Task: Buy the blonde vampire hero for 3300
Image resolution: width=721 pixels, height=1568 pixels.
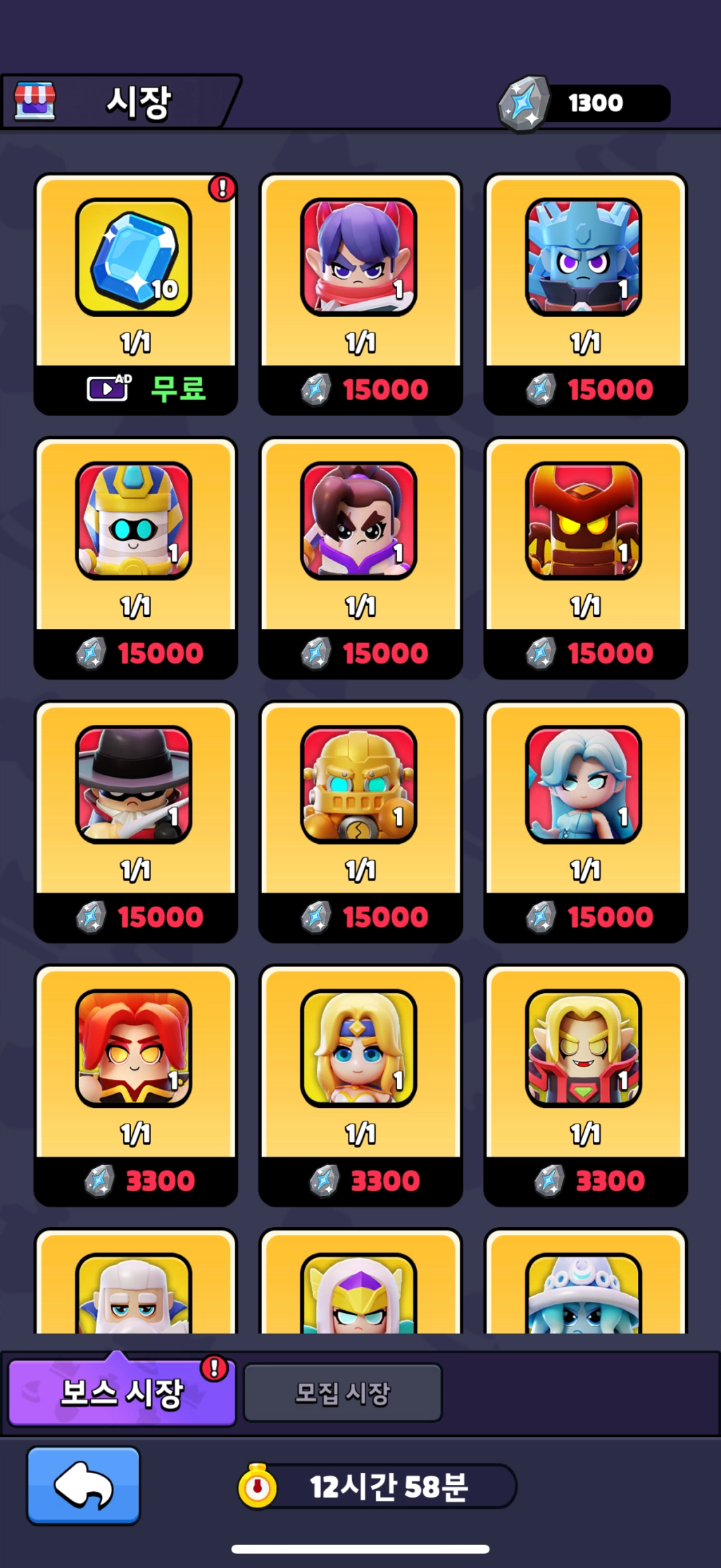Action: 584,1180
